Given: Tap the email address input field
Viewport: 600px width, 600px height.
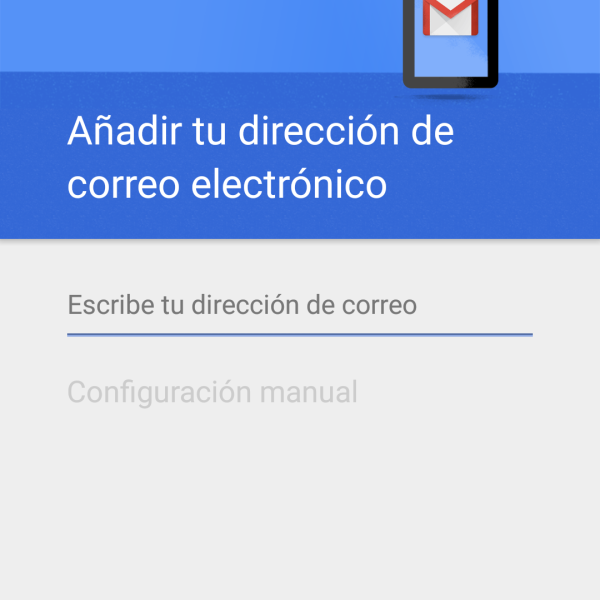Looking at the screenshot, I should tap(299, 305).
